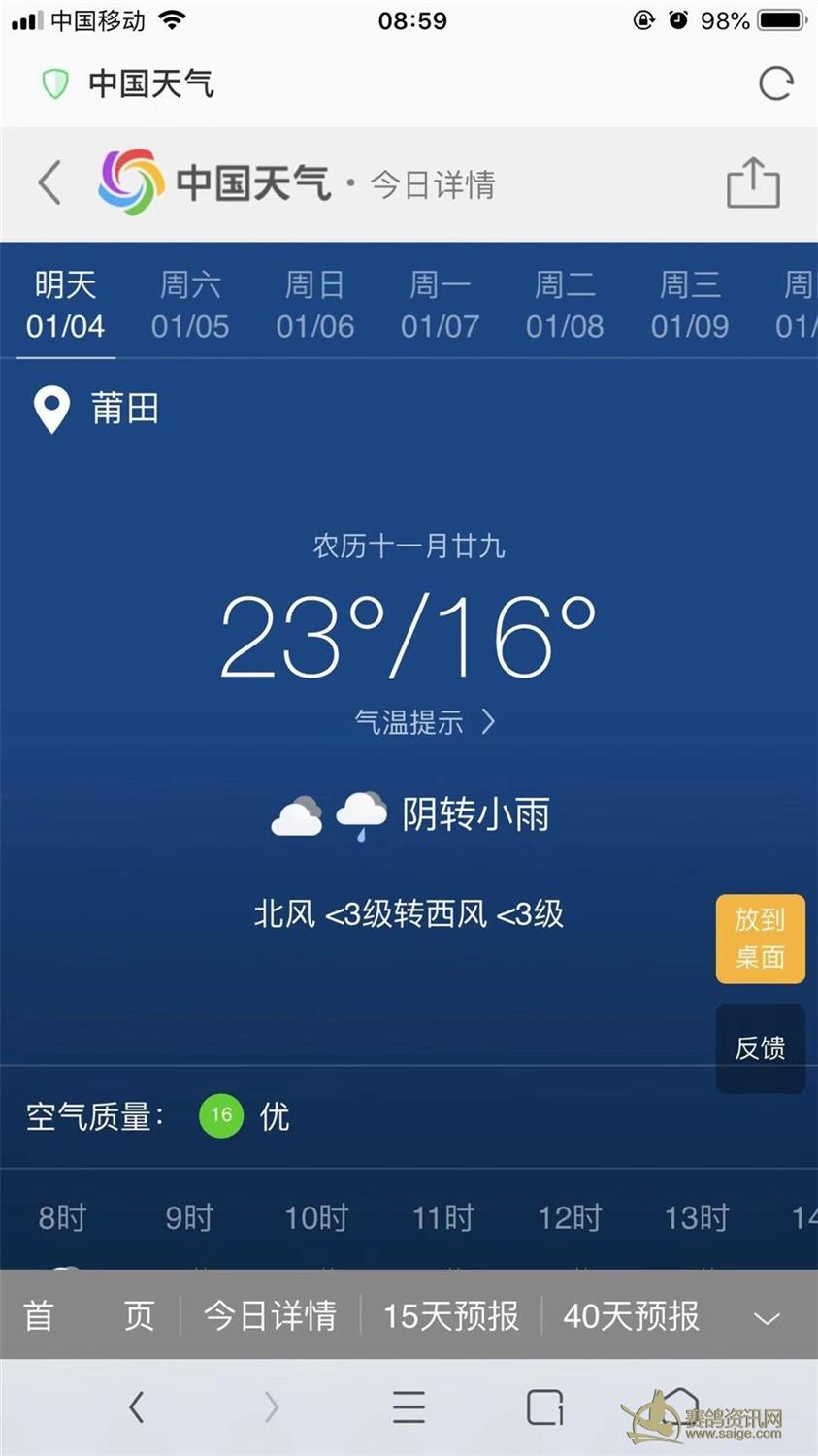Switch to 周六 01/05 forecast
818x1456 pixels.
pos(190,306)
